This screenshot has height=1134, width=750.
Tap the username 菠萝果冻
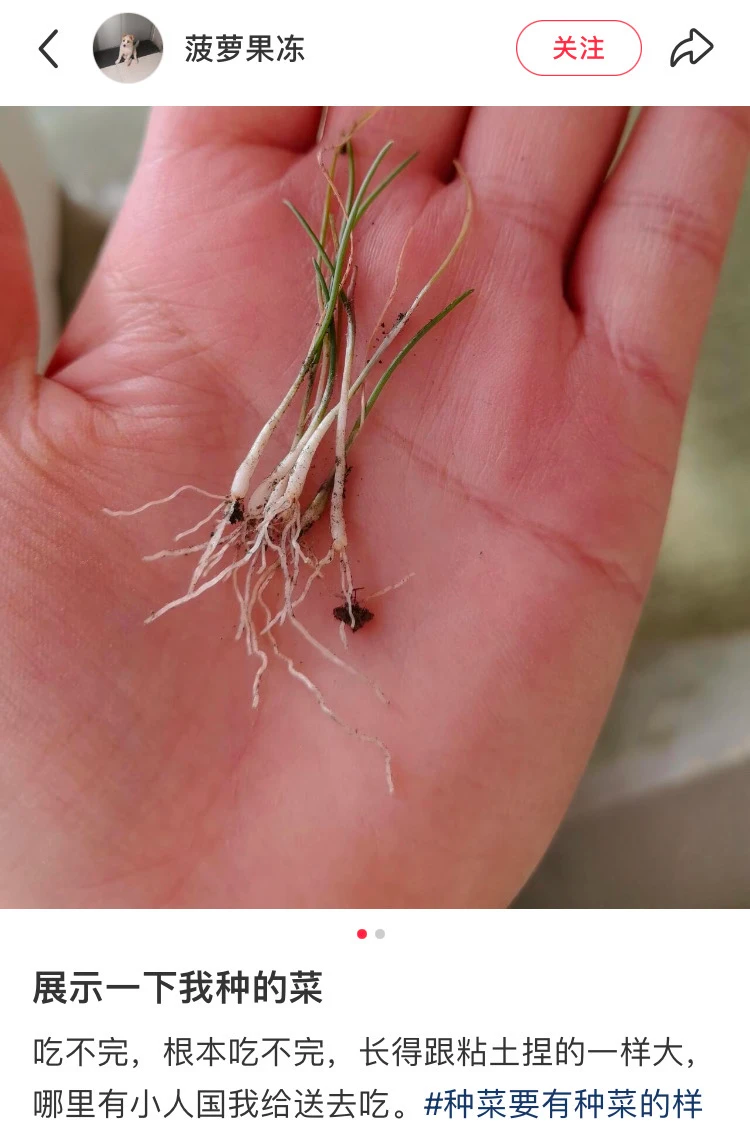pyautogui.click(x=244, y=49)
